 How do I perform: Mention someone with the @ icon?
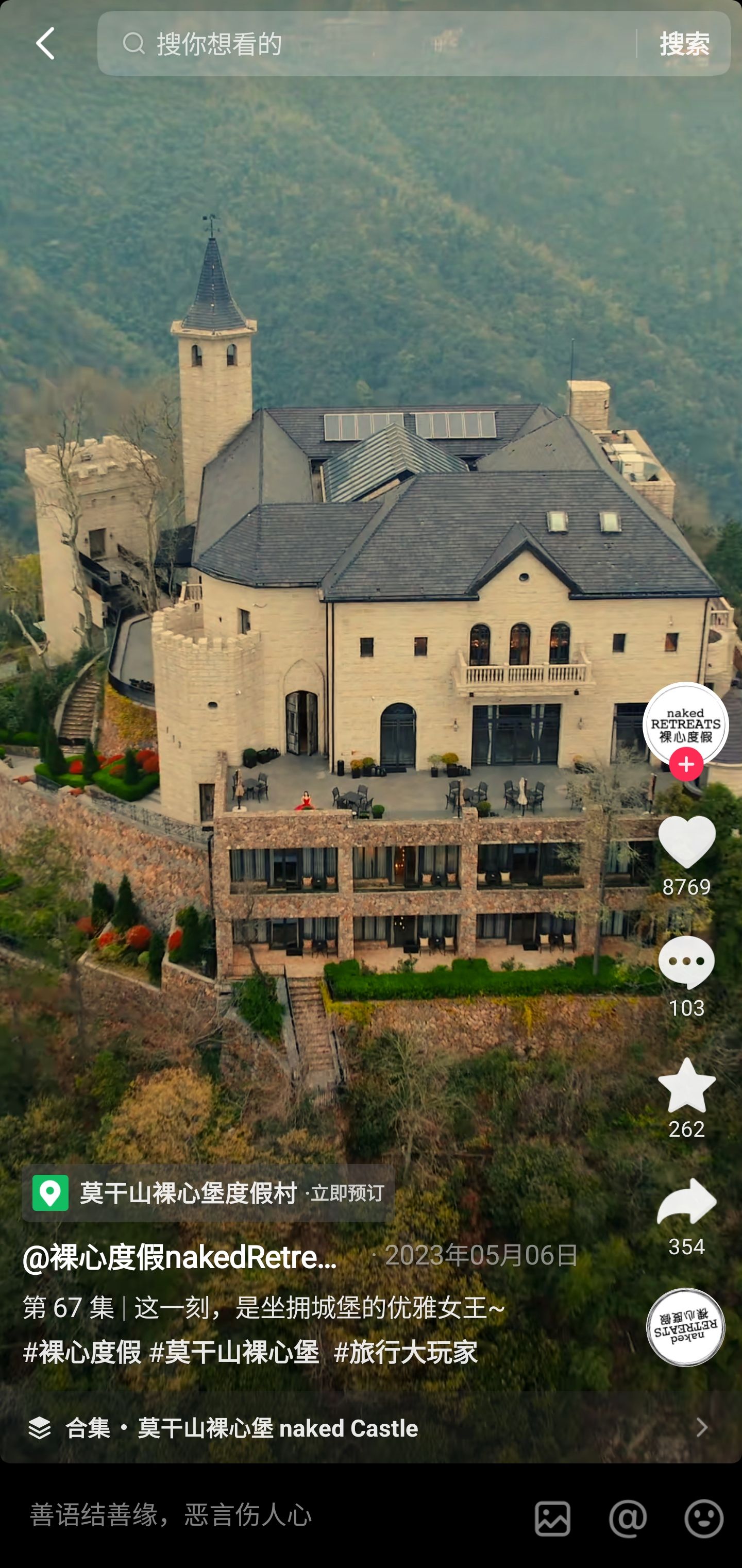coord(628,1518)
